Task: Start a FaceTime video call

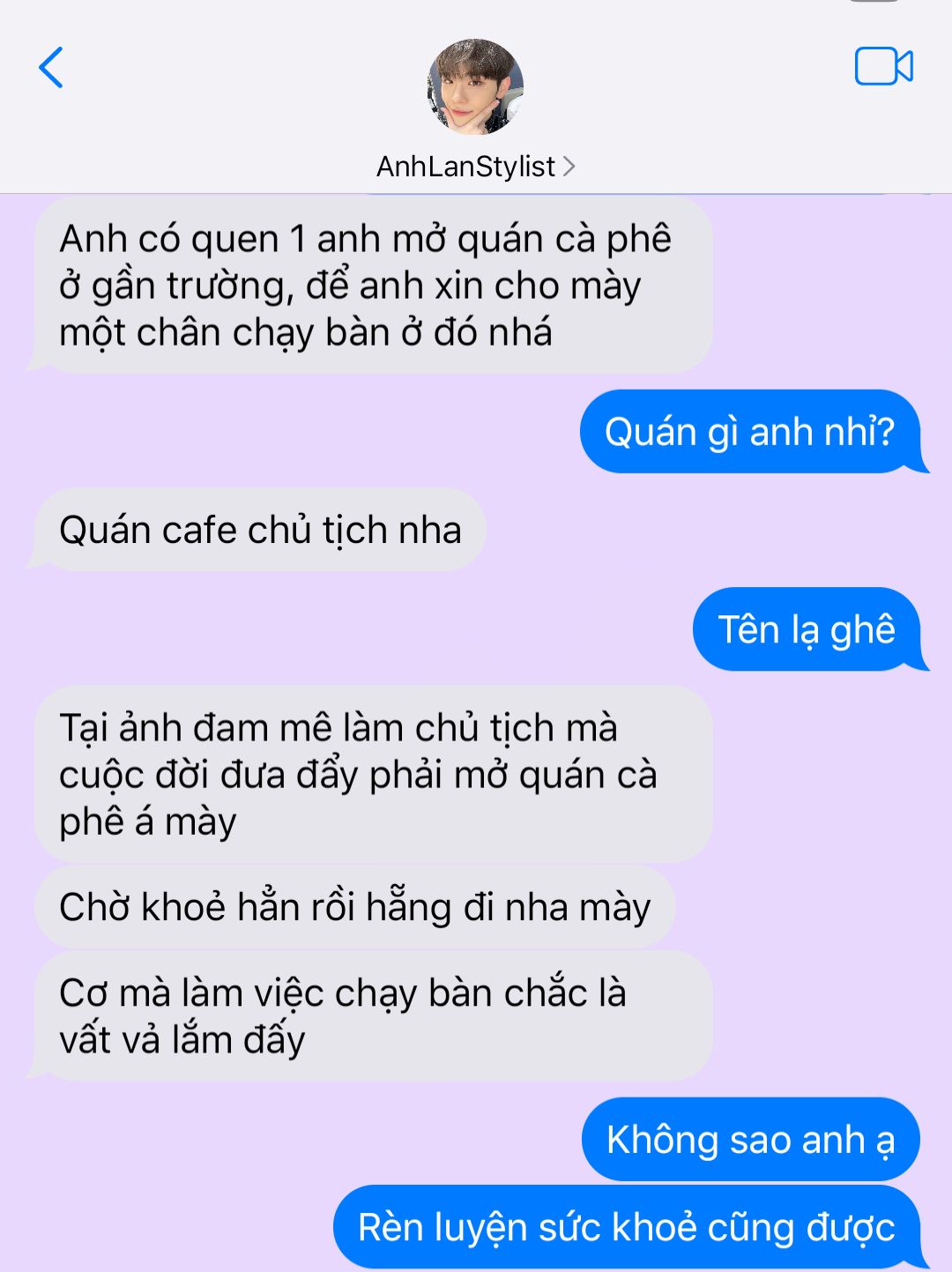Action: pyautogui.click(x=883, y=67)
